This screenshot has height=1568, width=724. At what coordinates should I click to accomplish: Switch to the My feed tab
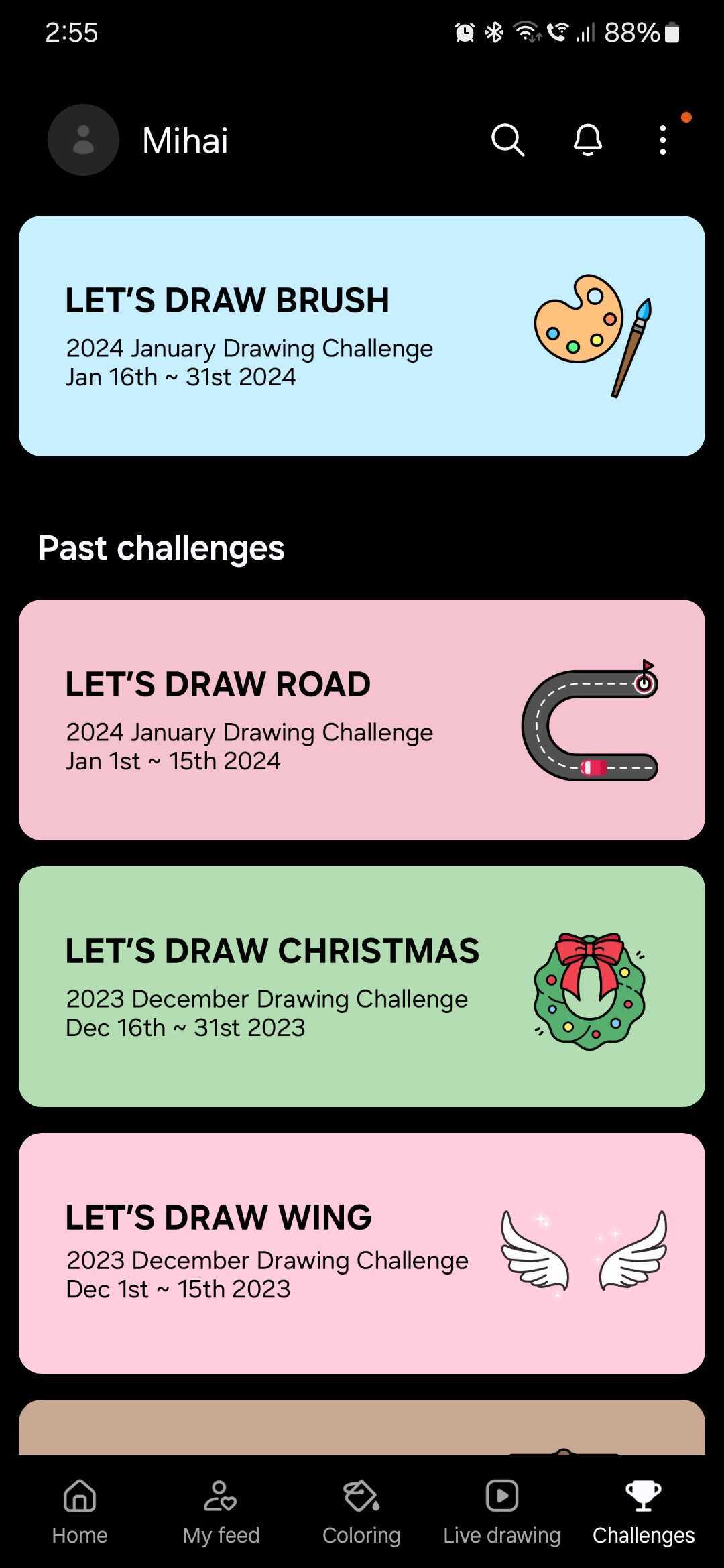point(221,1512)
